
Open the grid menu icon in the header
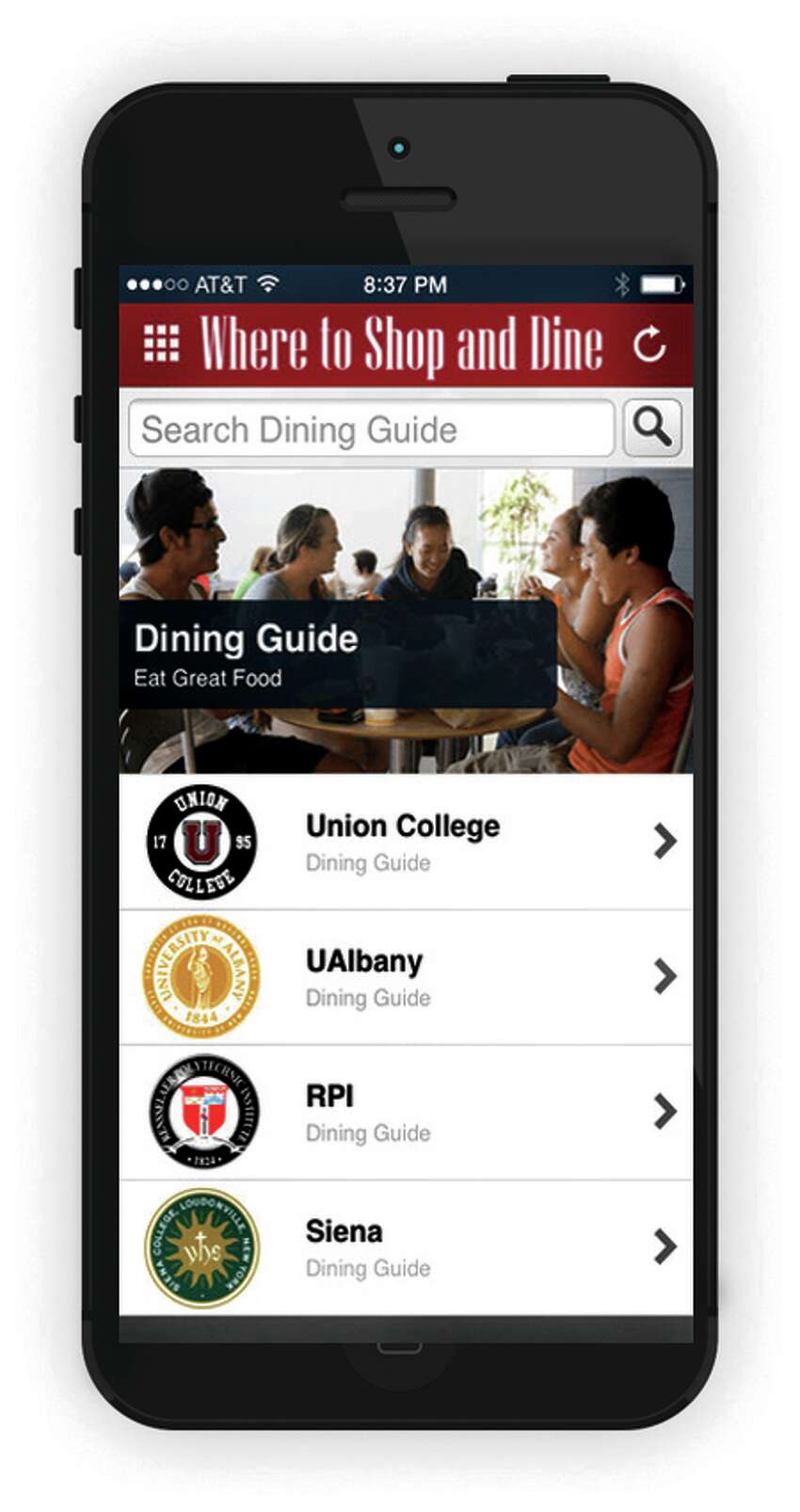pos(160,343)
